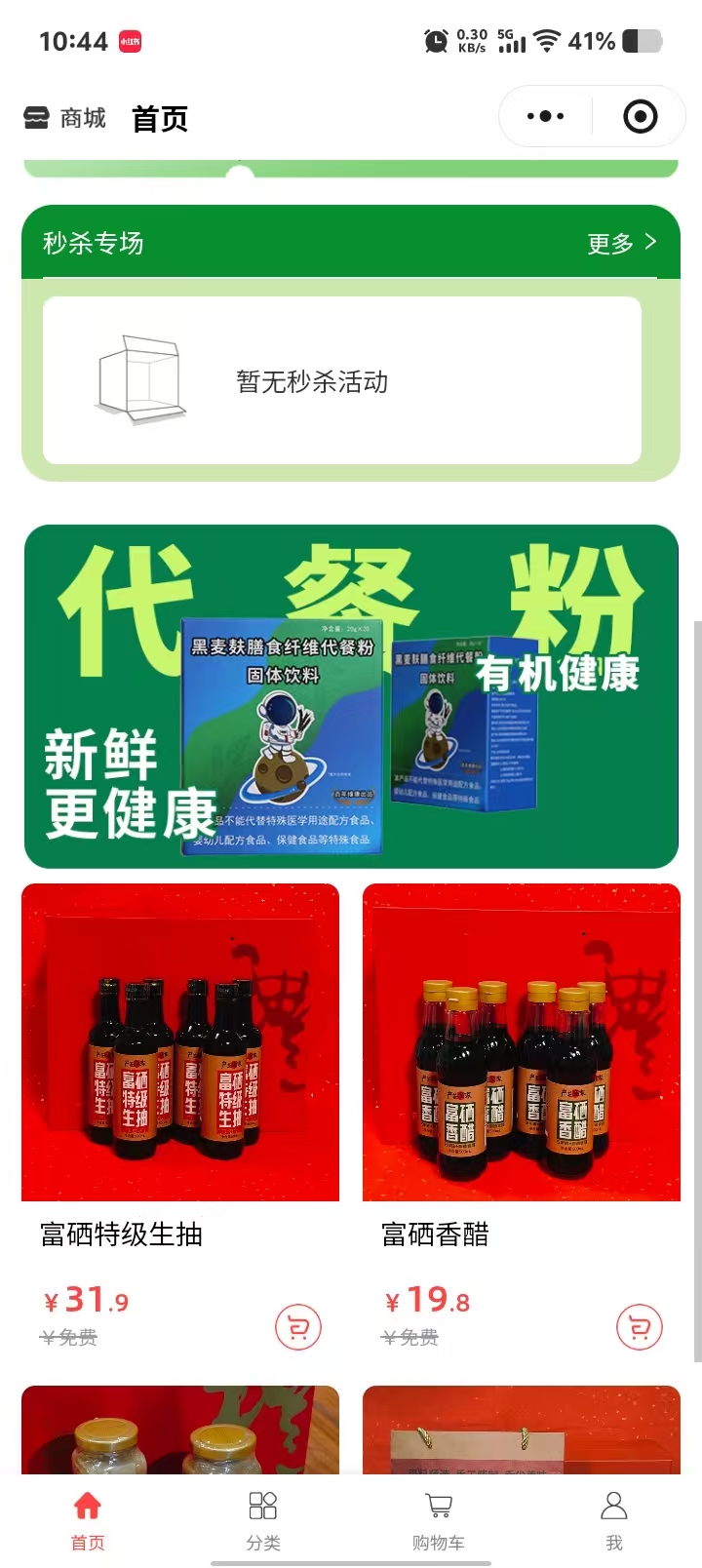The image size is (702, 1568).
Task: Switch to the 分类 tab
Action: click(263, 1519)
